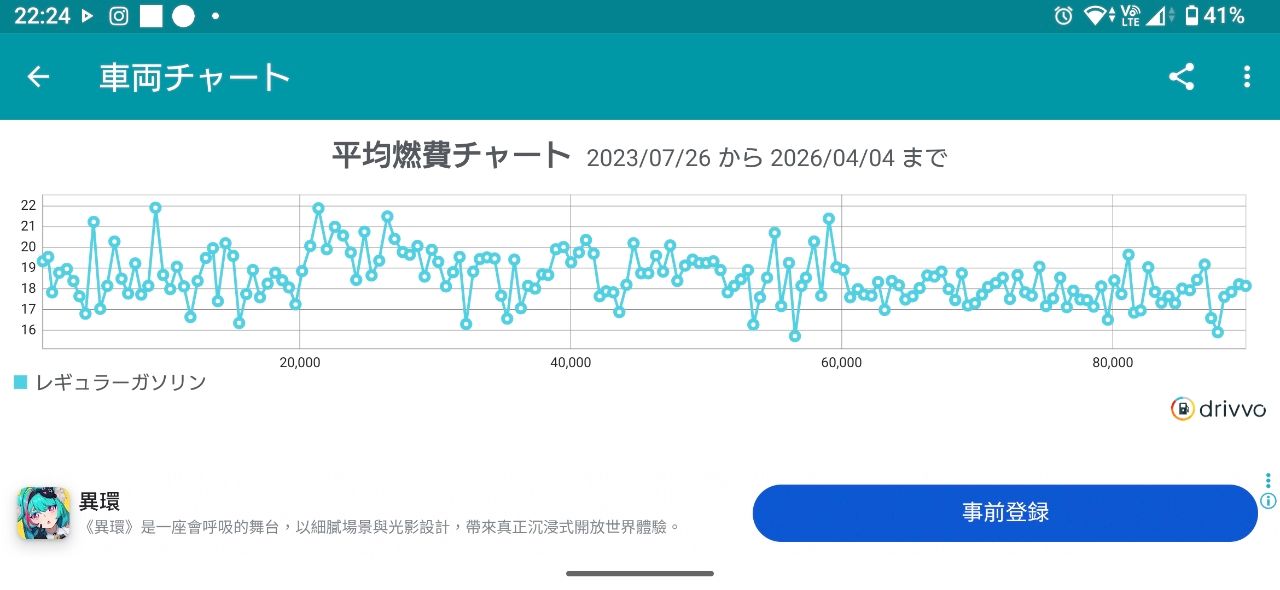Toggle the レギュラーガソリン legend series

110,381
